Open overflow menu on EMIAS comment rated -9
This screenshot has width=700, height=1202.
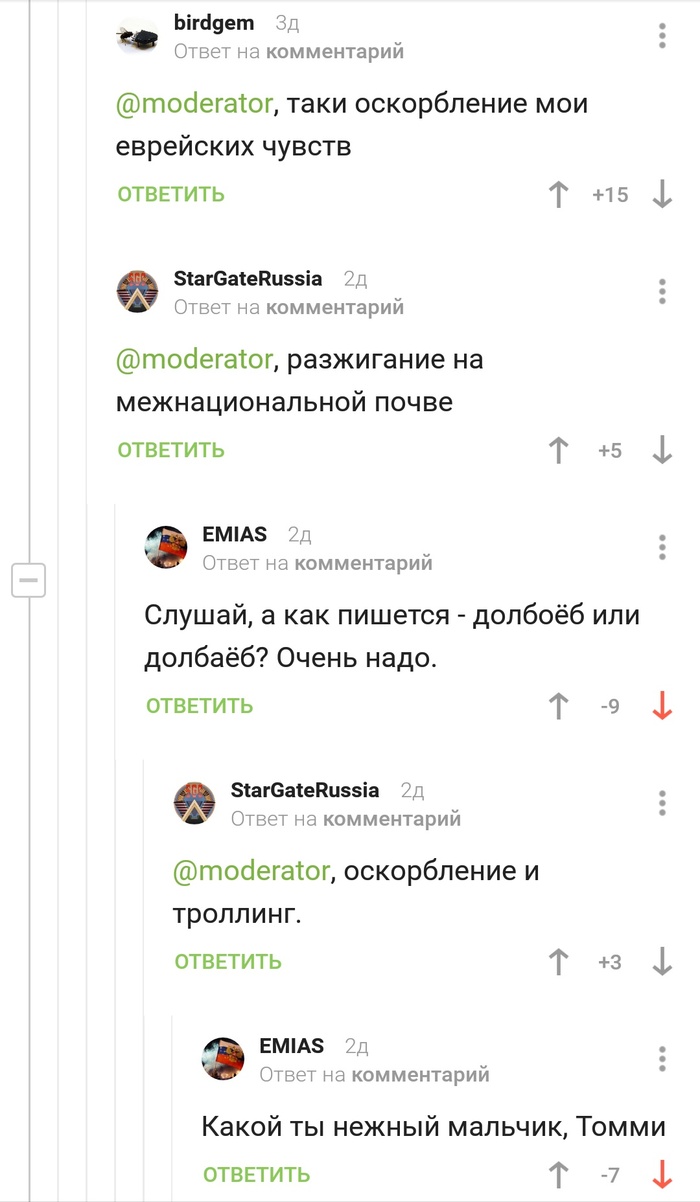tap(662, 547)
